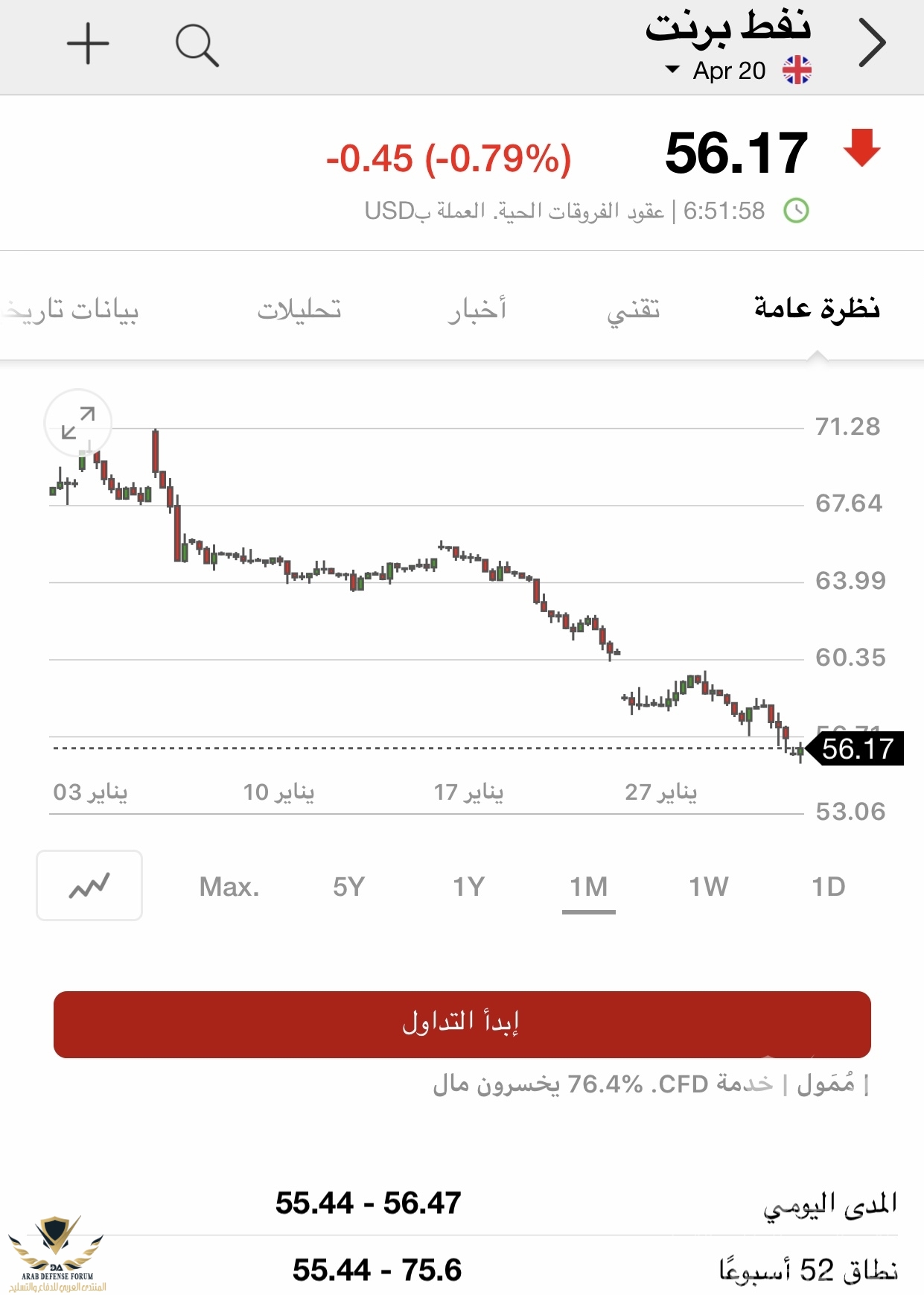This screenshot has height=1295, width=924.
Task: Change the chart type with the line icon
Action: coord(89,885)
